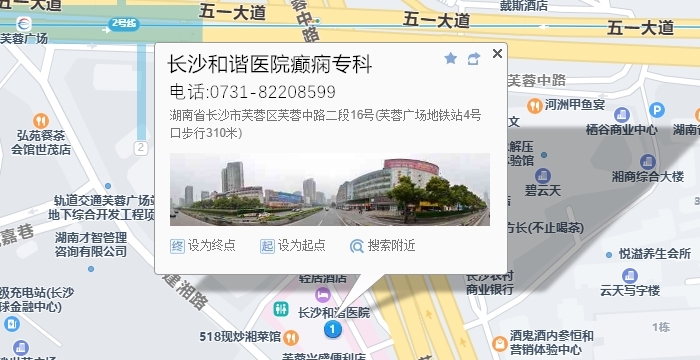Open the 弘苑餐茶会馆世茂店 map marker

pyautogui.click(x=41, y=121)
